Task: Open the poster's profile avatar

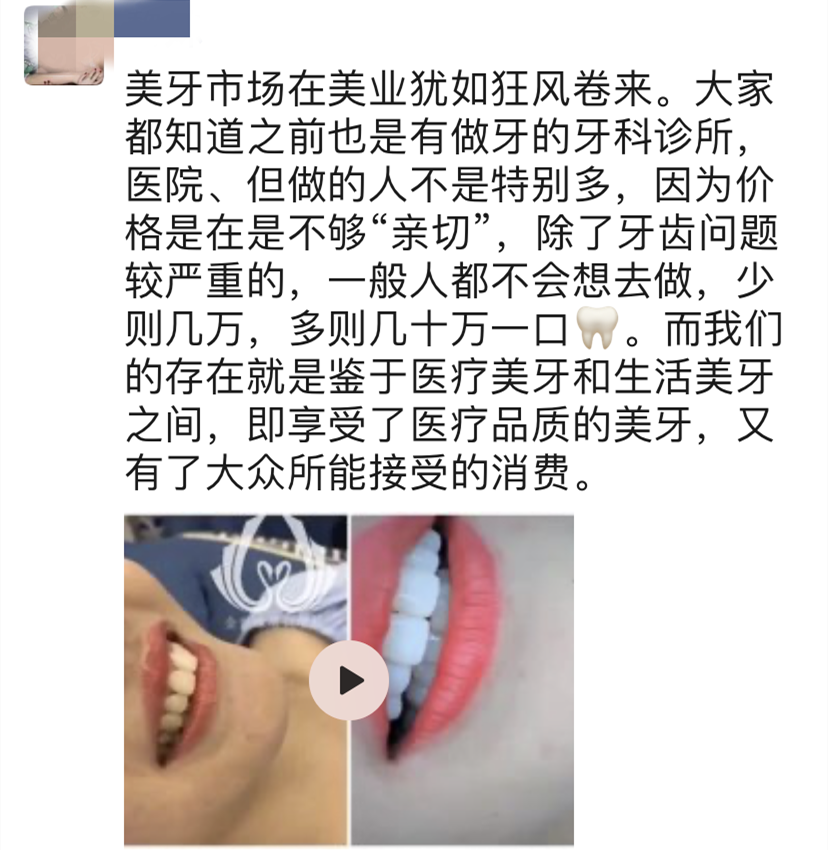Action: [x=65, y=45]
